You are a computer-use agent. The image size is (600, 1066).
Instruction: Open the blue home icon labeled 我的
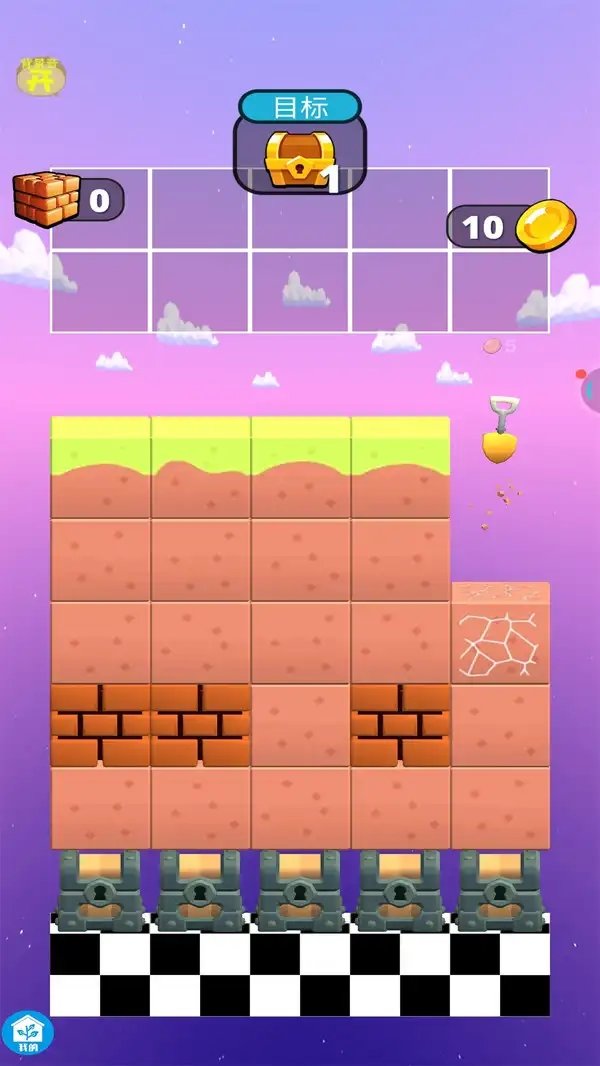(27, 1031)
